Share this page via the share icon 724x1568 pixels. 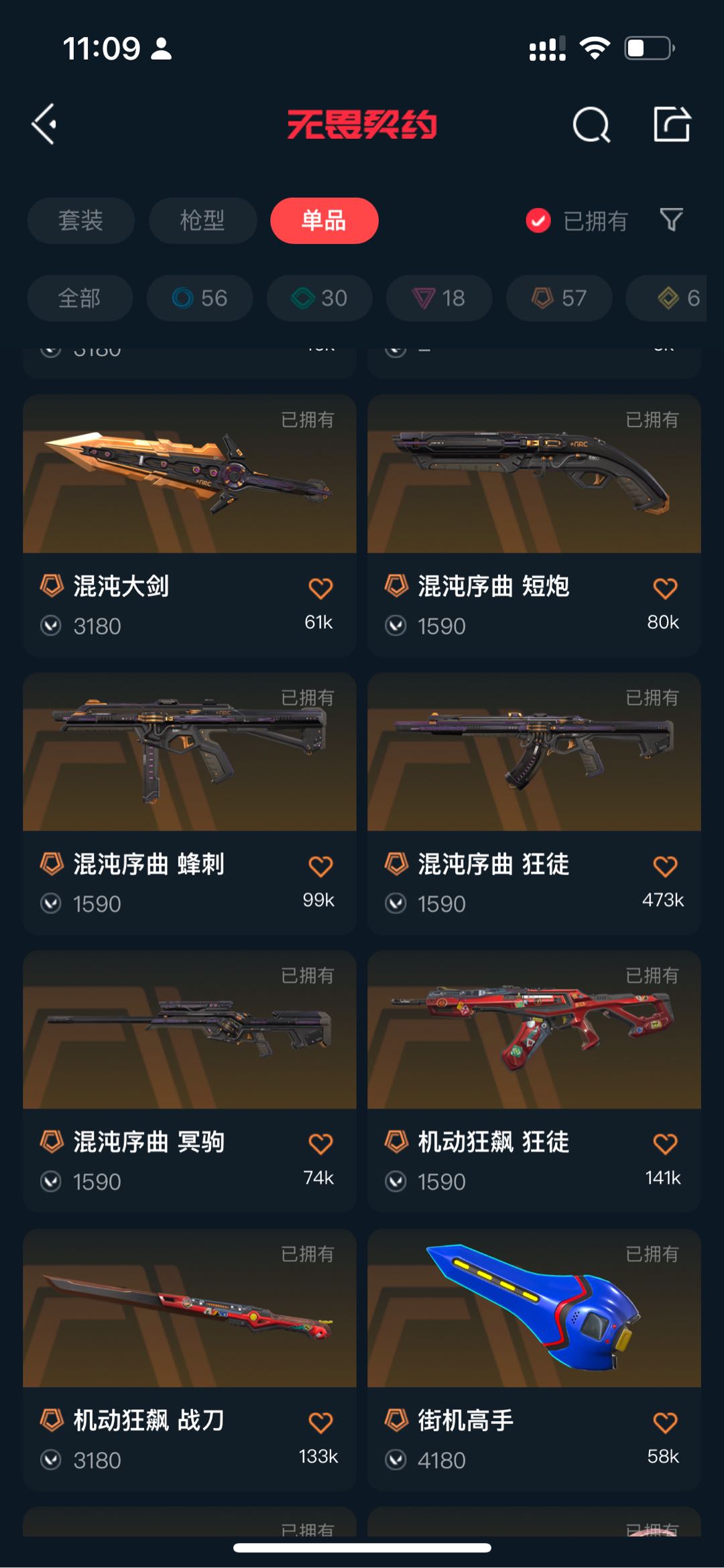[x=672, y=125]
